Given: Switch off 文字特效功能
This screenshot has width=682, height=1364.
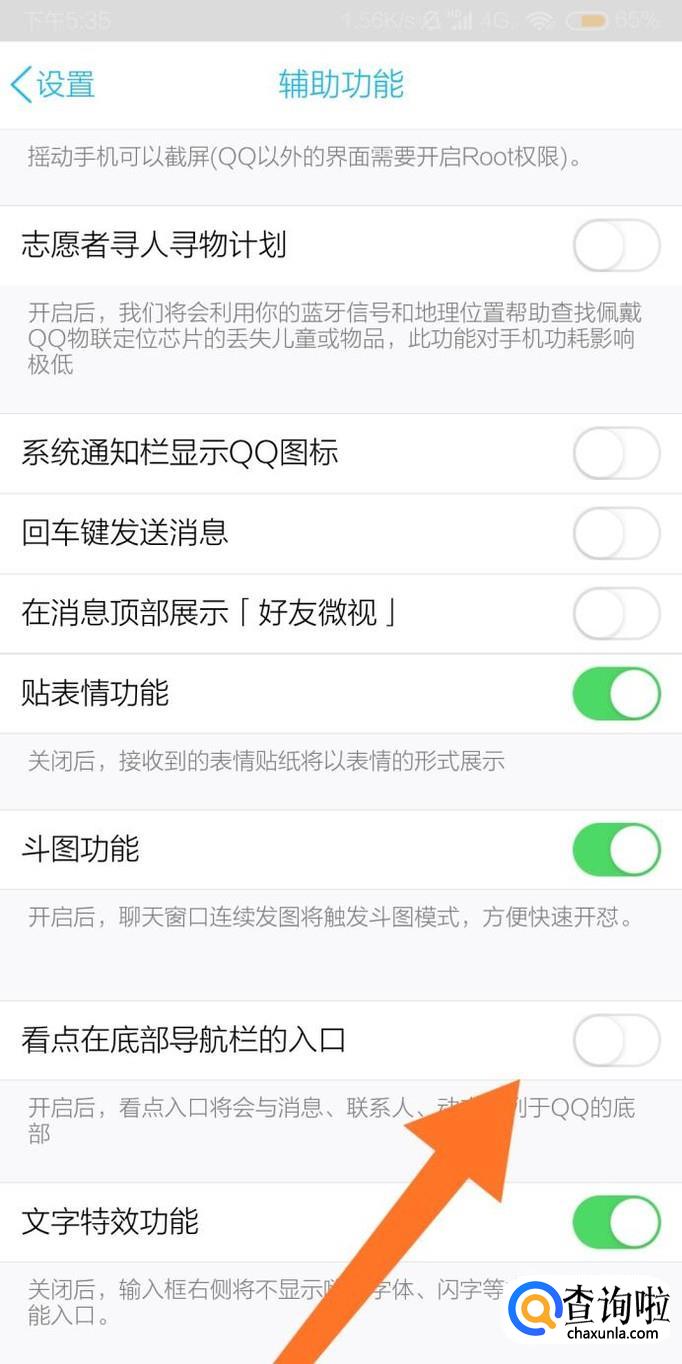Looking at the screenshot, I should click(616, 1222).
